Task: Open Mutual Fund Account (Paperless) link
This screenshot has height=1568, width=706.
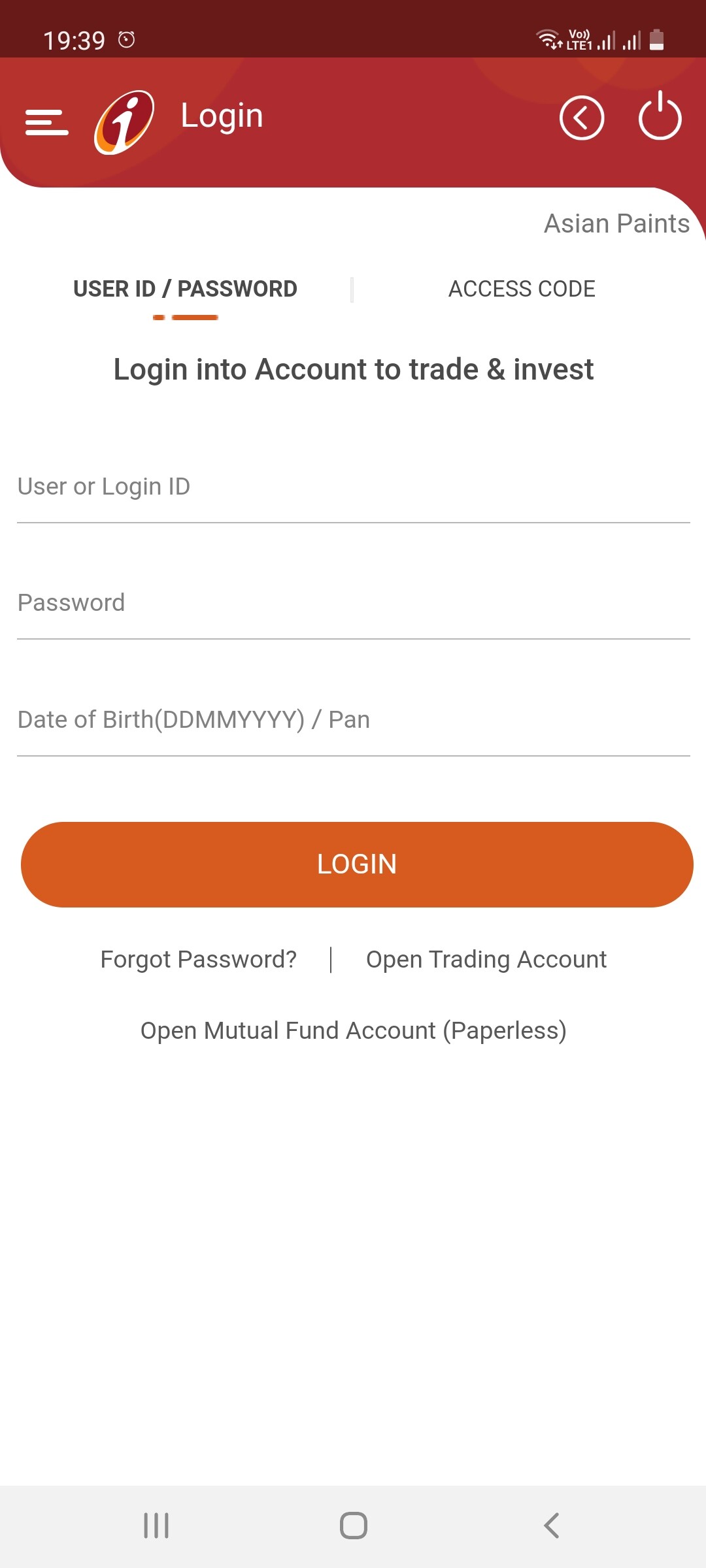Action: (353, 1031)
